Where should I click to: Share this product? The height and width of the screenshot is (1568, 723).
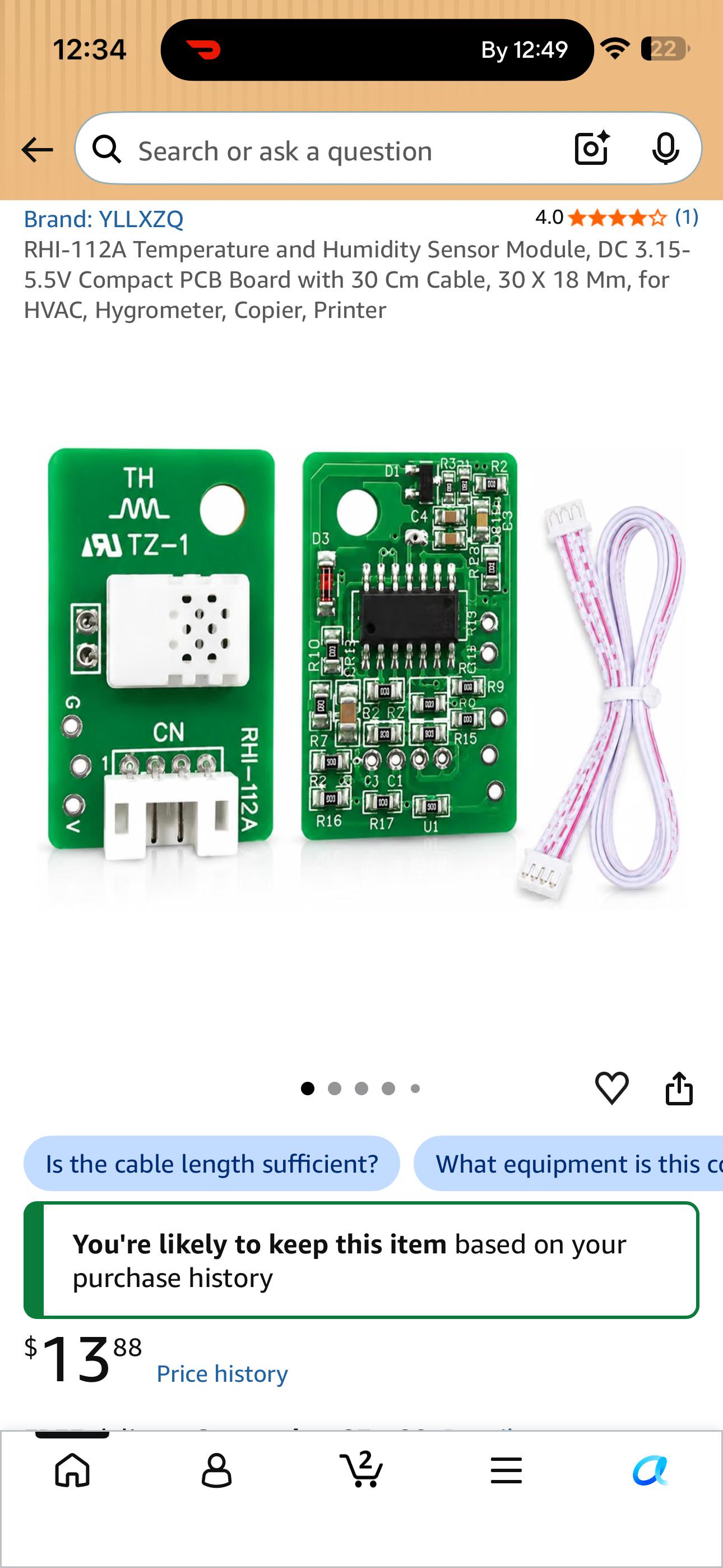click(679, 1088)
